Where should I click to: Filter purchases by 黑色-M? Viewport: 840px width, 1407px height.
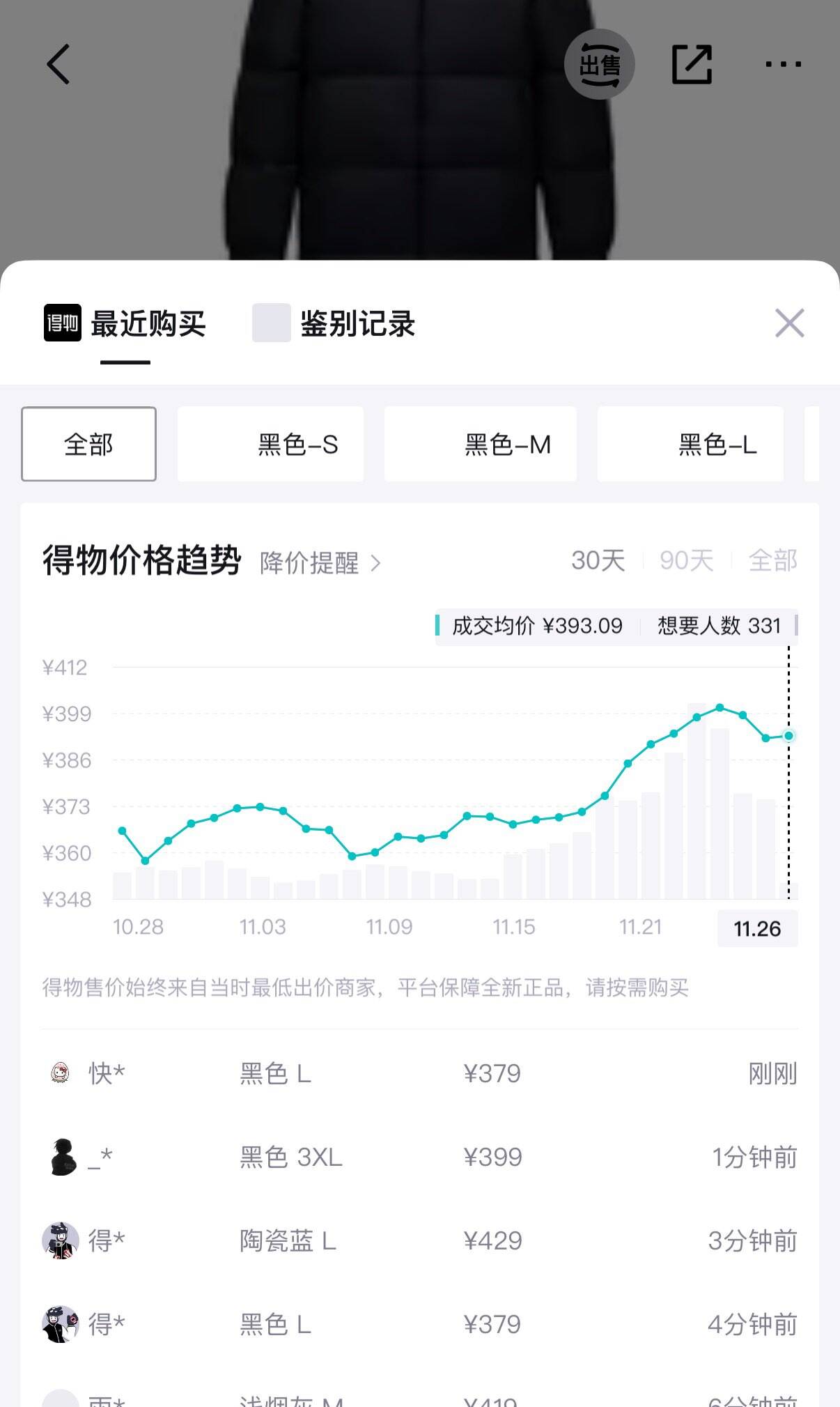point(481,444)
